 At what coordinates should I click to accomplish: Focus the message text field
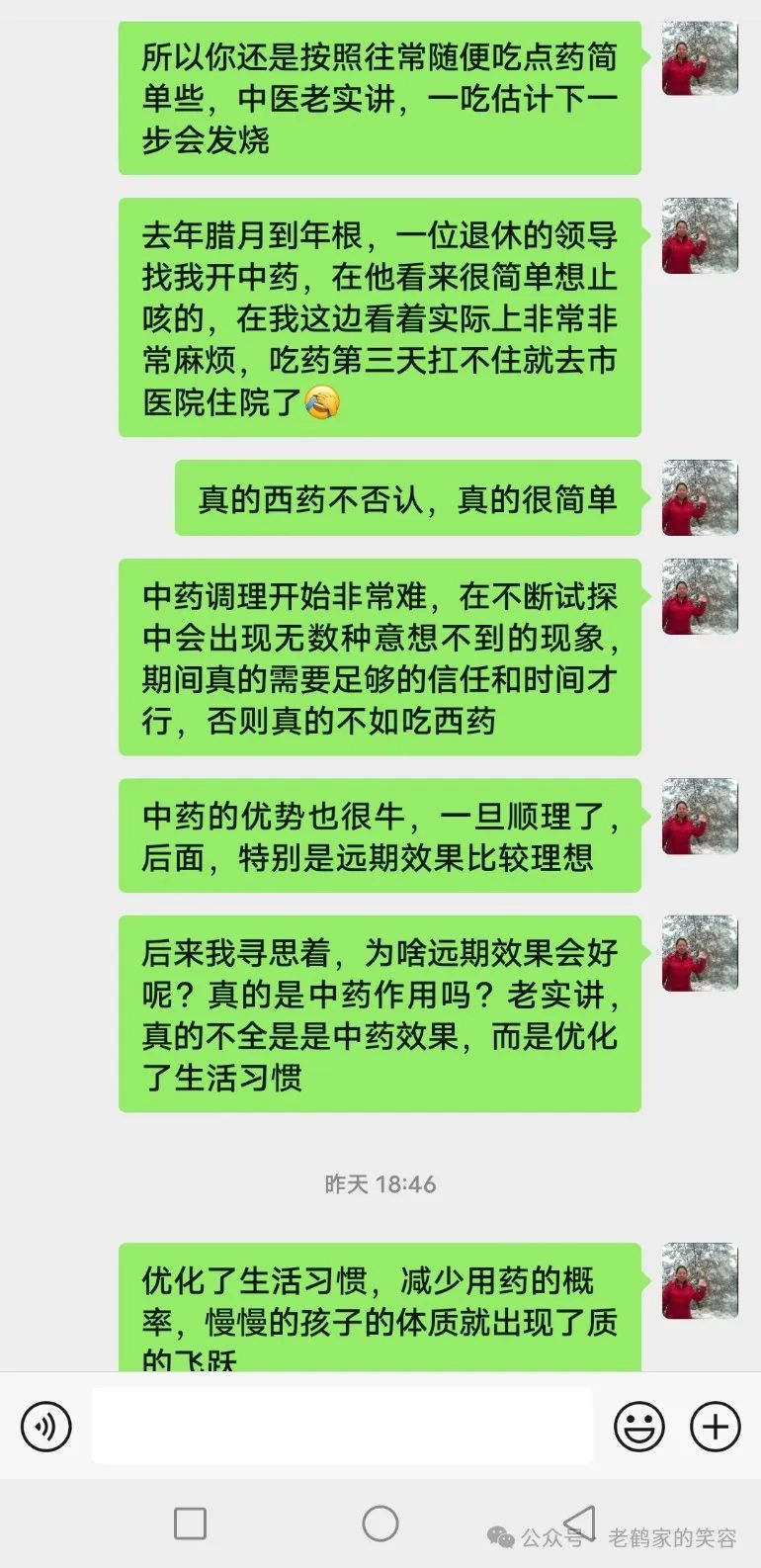click(341, 1426)
